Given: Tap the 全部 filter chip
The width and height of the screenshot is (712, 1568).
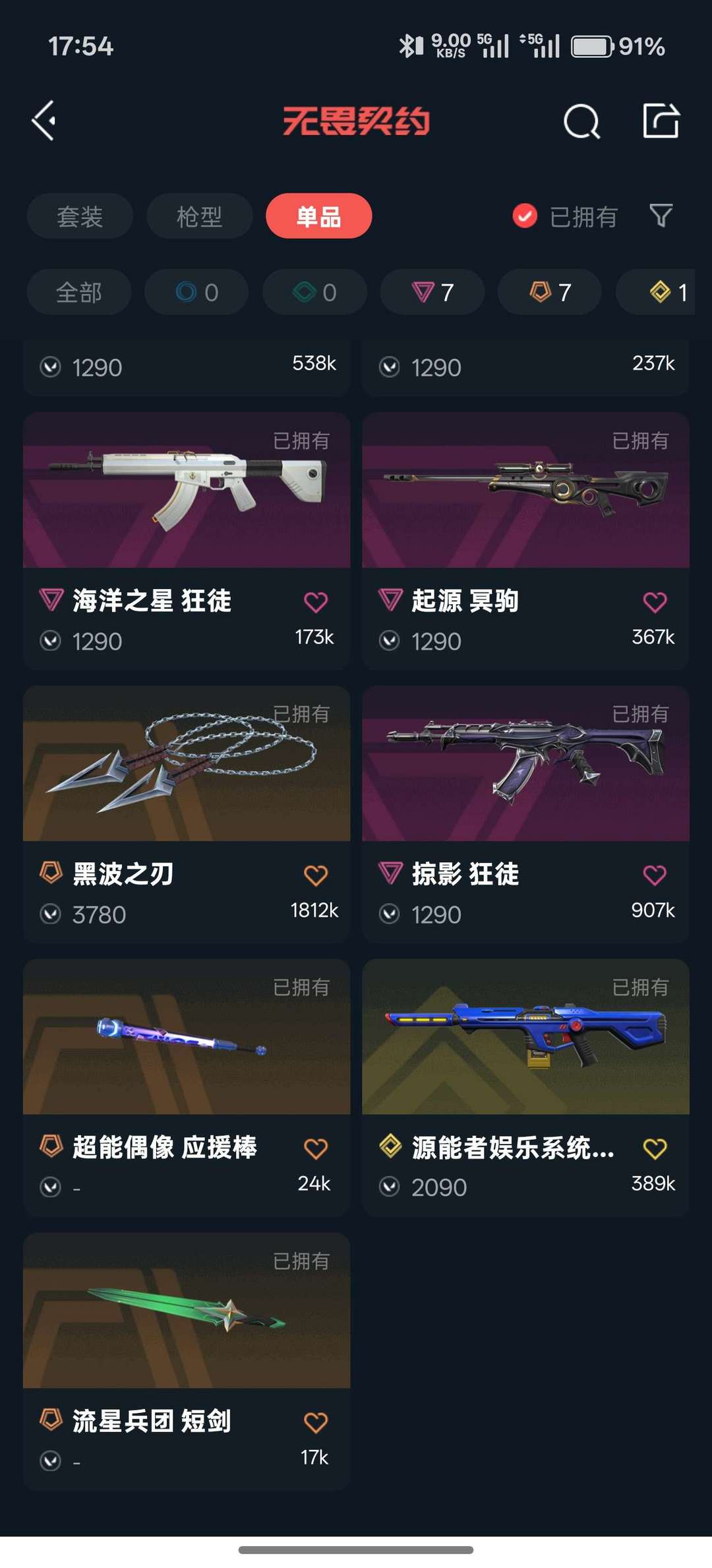Looking at the screenshot, I should (x=78, y=292).
